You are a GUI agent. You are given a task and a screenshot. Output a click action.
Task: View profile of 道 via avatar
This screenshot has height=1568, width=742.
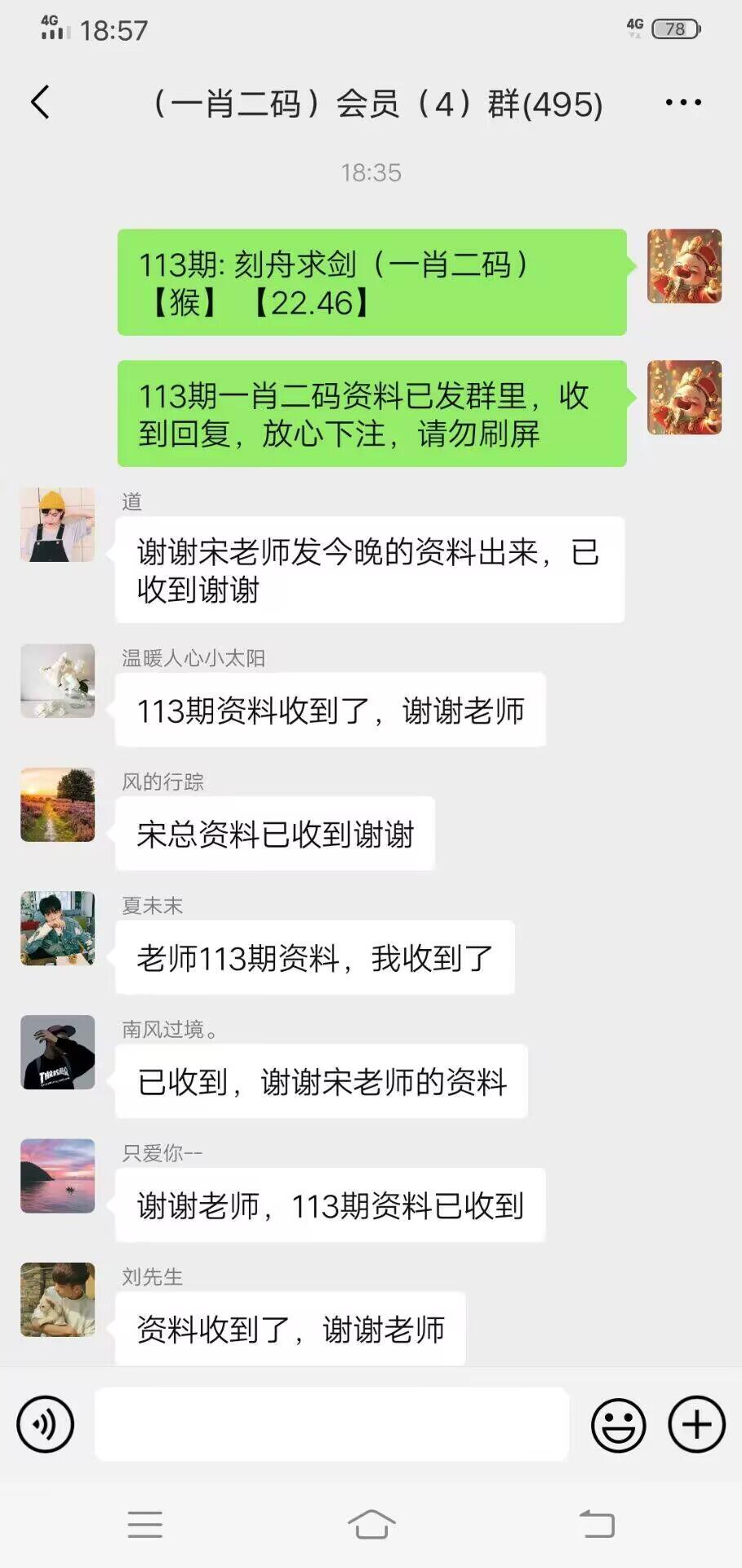point(57,525)
